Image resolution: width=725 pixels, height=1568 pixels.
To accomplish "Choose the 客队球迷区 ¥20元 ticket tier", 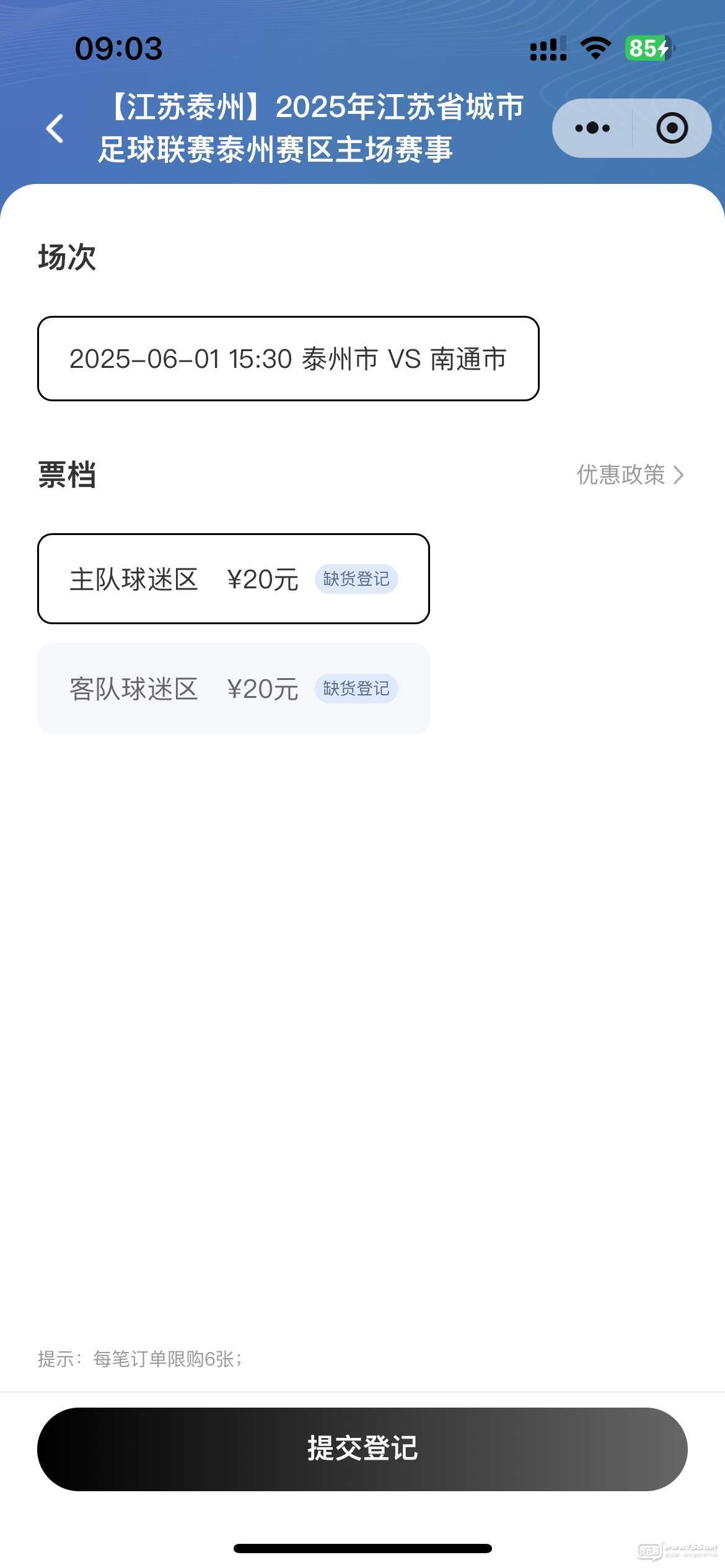I will (233, 688).
